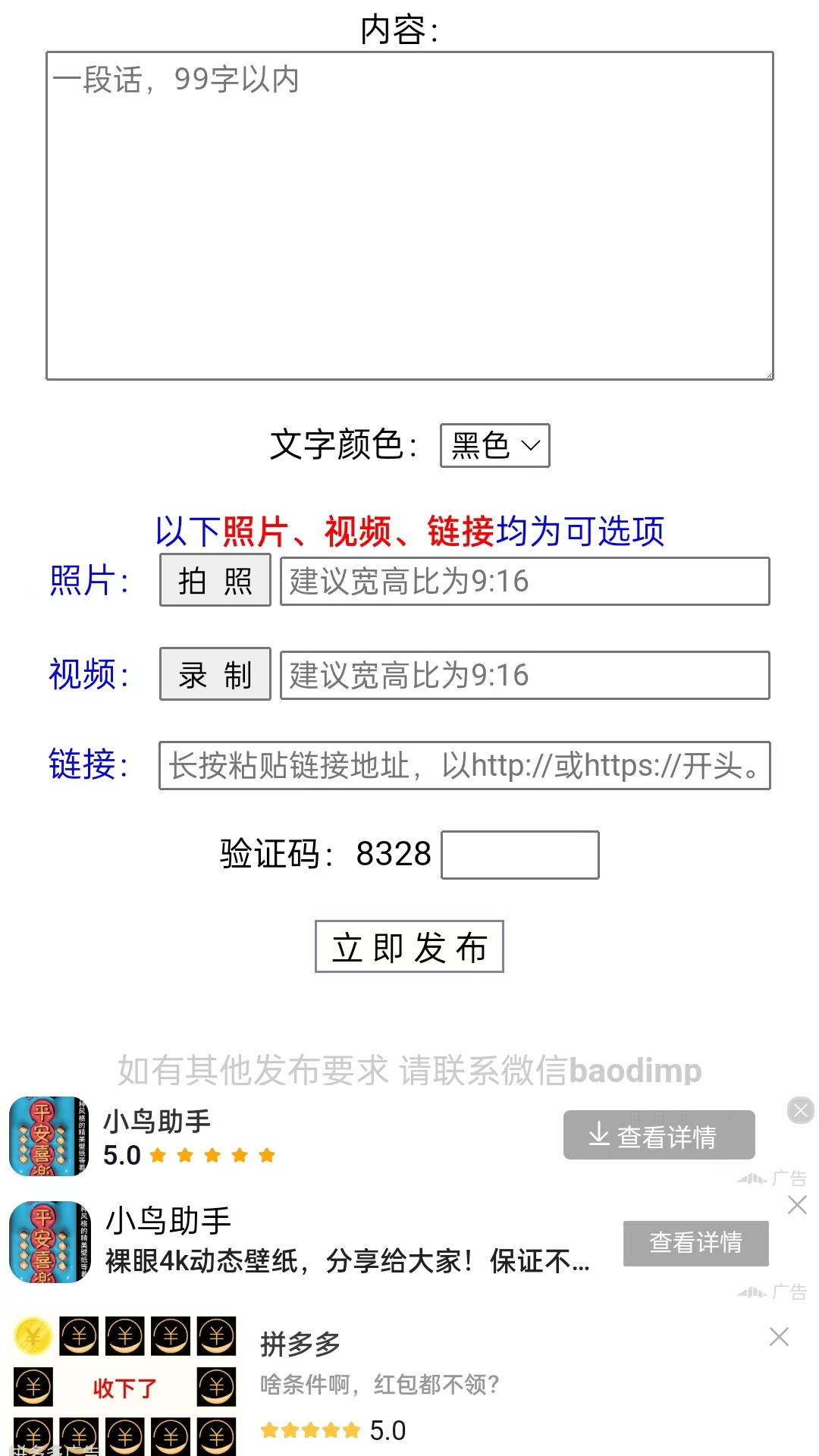Focus the 链接 address input field
Viewport: 819px width, 1456px height.
464,766
